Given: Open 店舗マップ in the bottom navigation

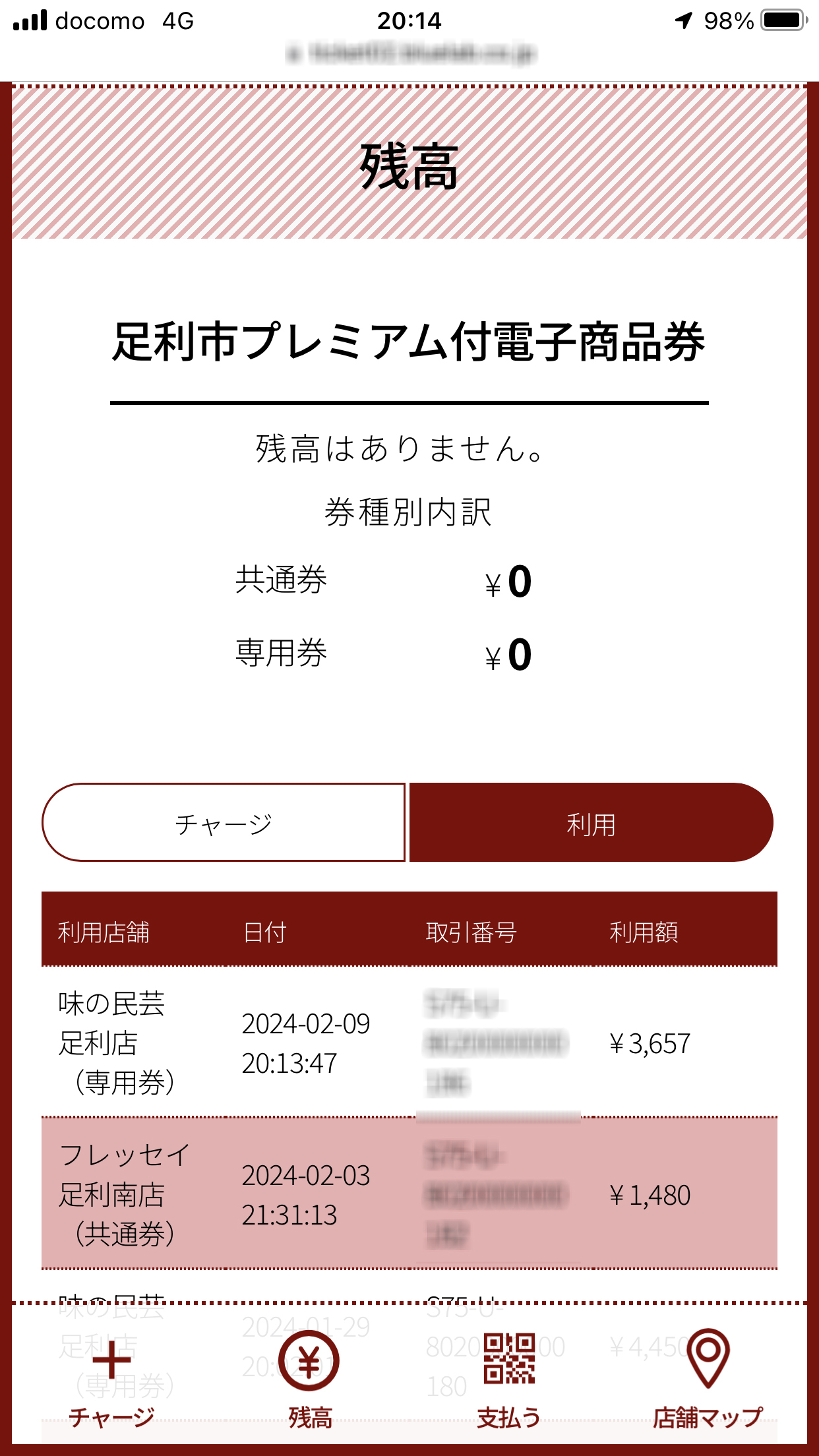Looking at the screenshot, I should click(708, 1377).
